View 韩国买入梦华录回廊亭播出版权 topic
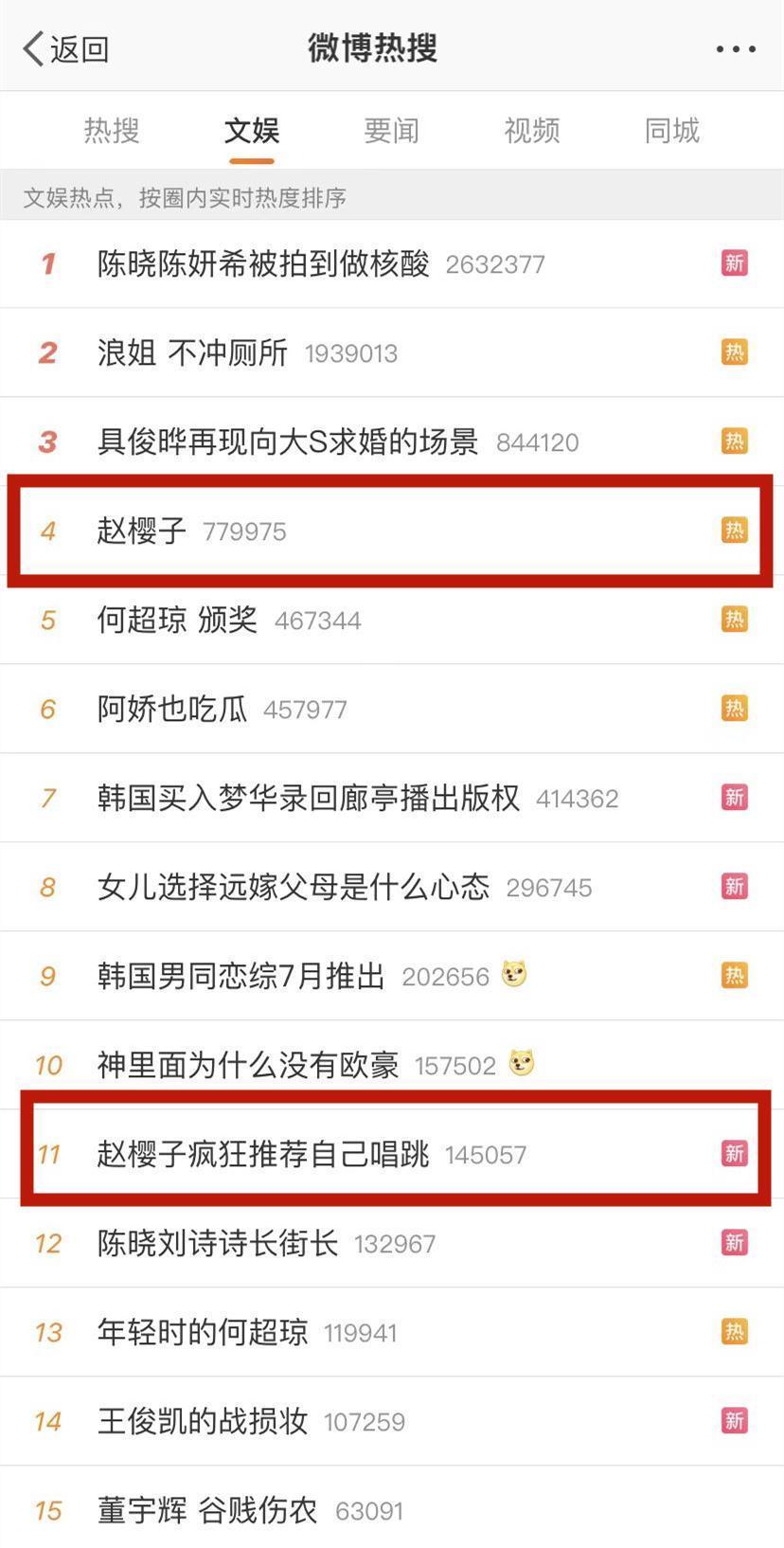 pos(308,798)
